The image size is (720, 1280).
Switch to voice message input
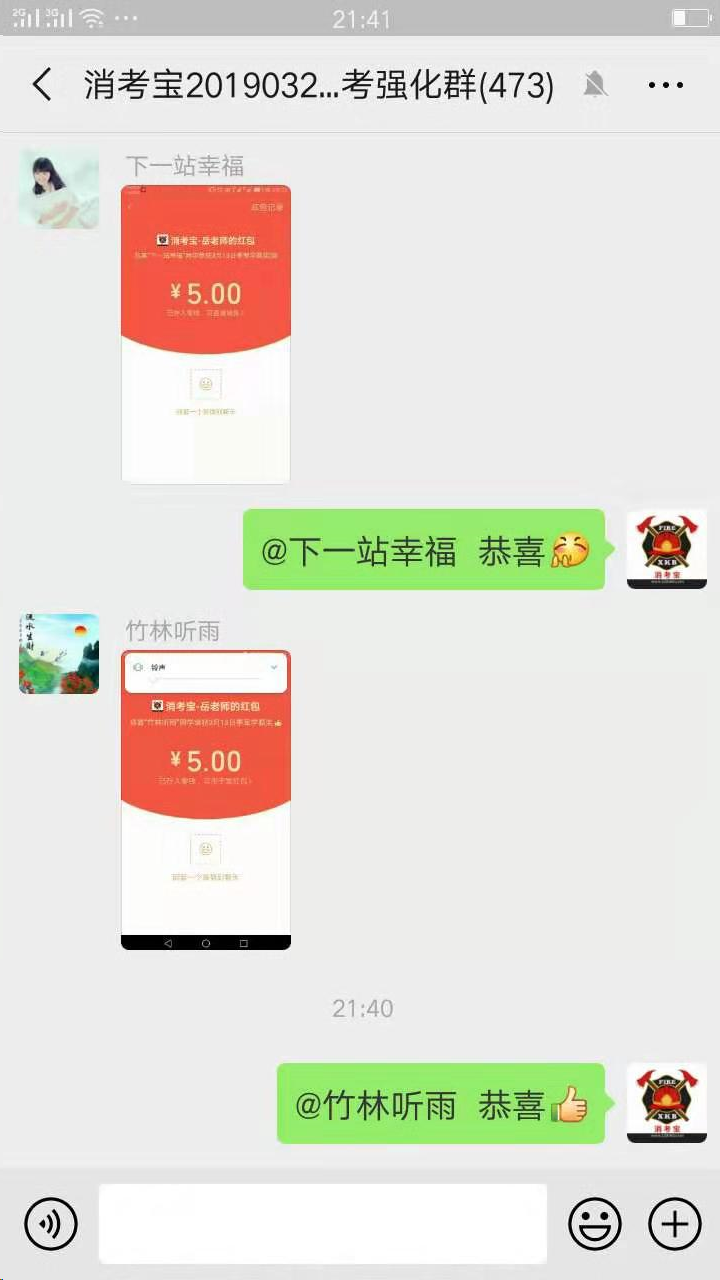(51, 1223)
